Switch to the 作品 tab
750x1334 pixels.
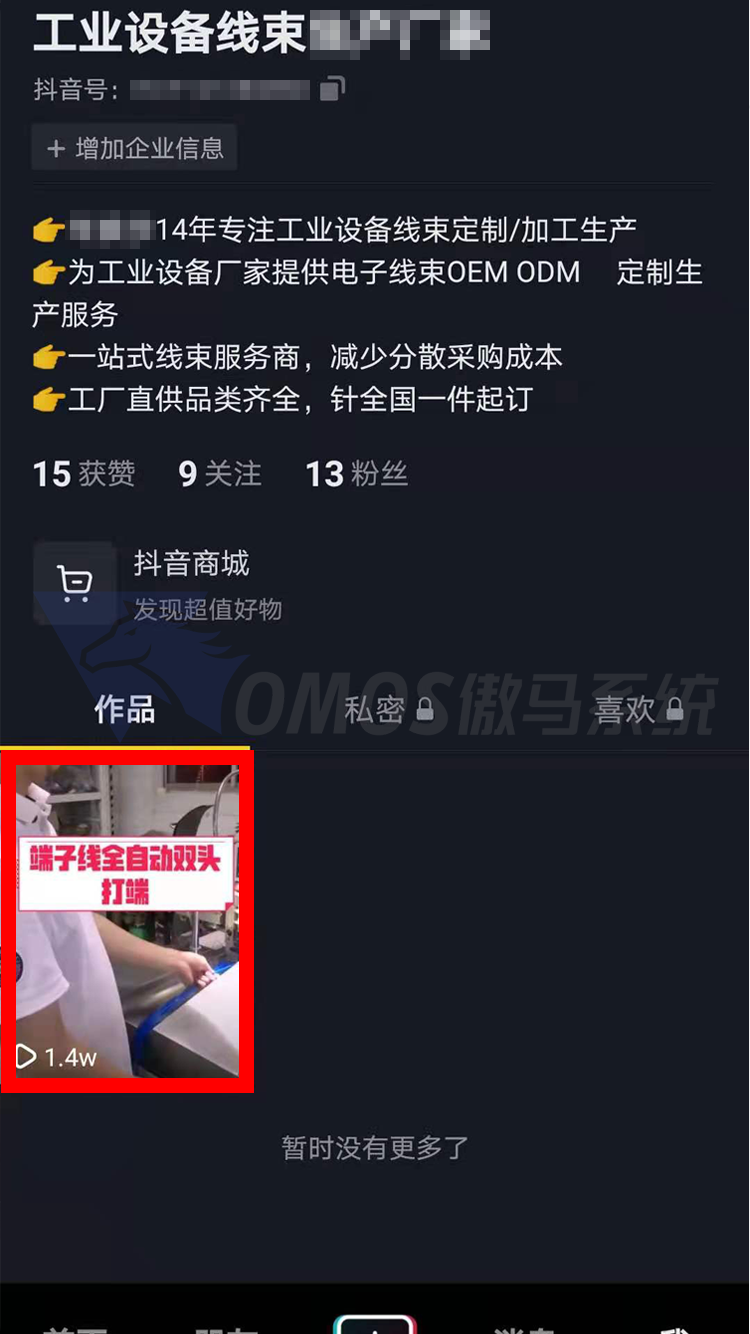(124, 710)
